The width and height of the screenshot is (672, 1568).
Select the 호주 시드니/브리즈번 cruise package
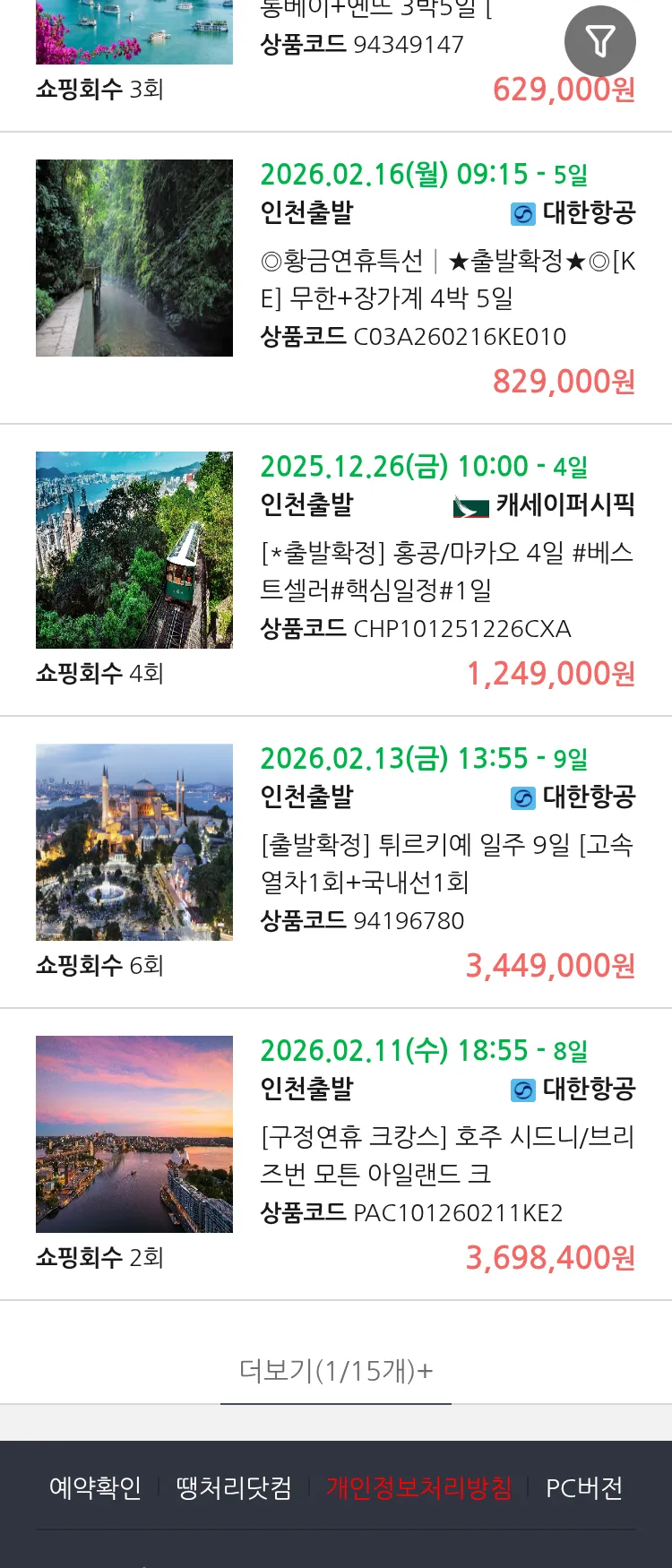[446, 1155]
